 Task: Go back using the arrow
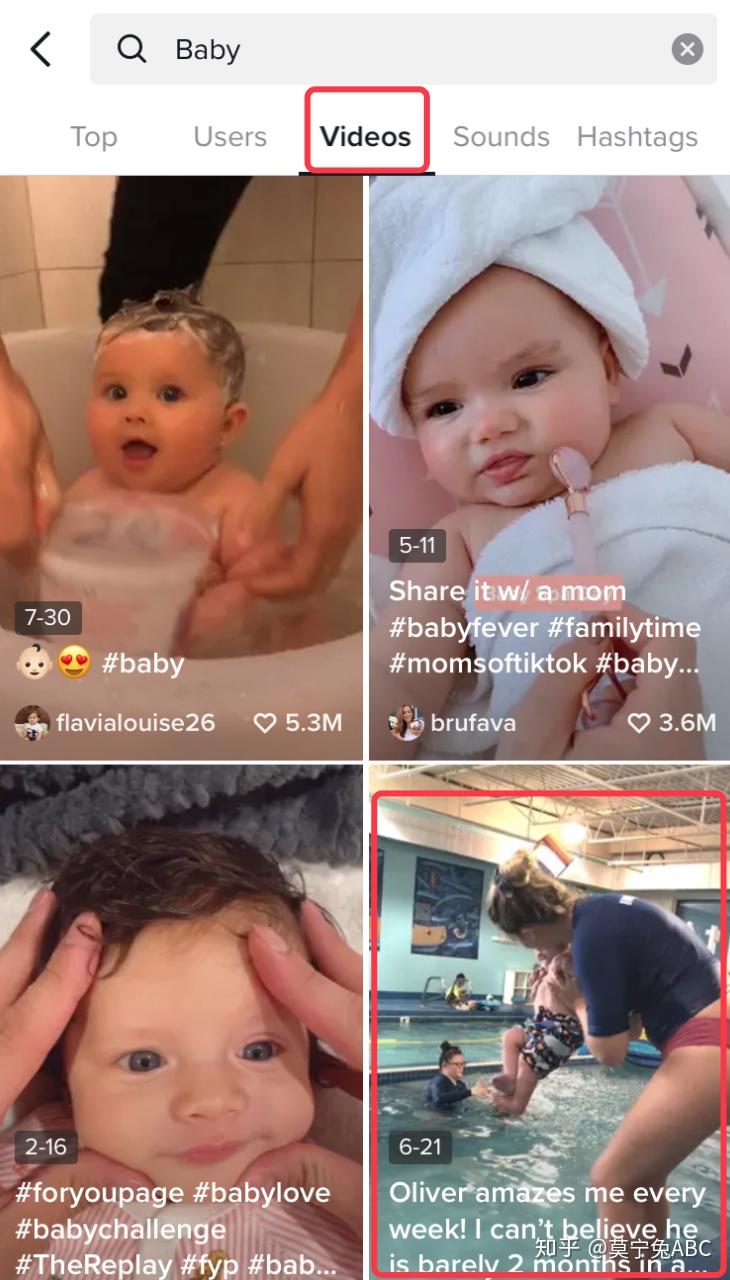[x=41, y=49]
